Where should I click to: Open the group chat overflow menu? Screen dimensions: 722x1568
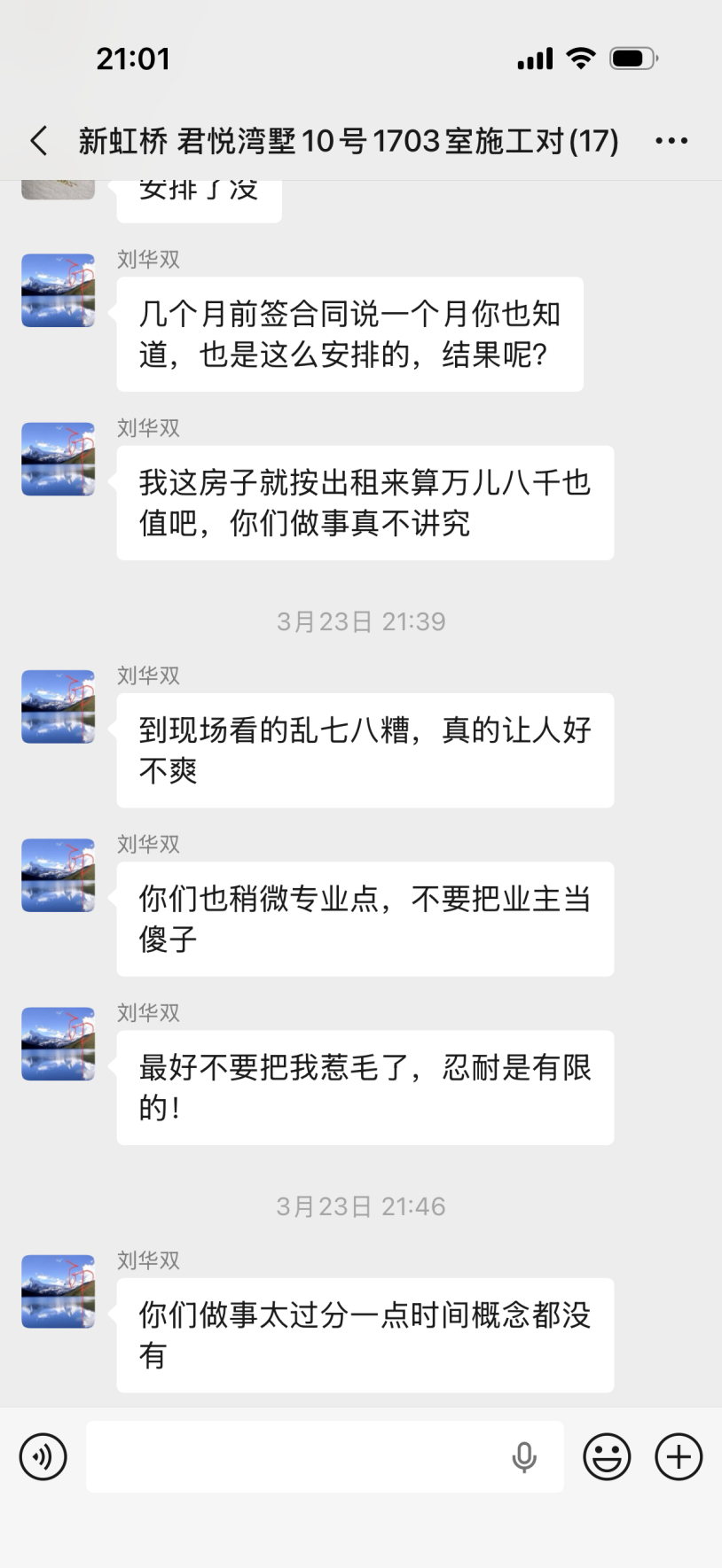coord(671,141)
